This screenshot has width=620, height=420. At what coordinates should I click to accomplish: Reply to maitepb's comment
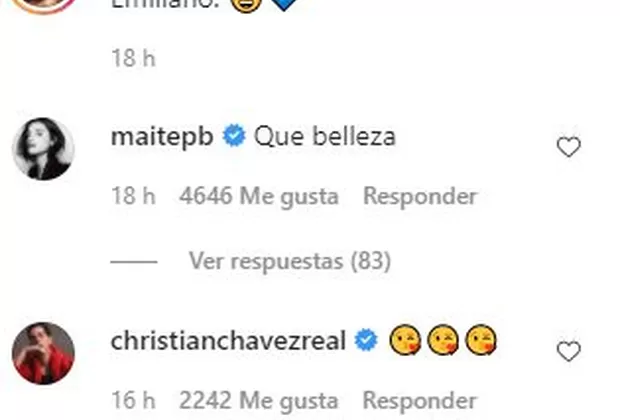click(x=420, y=197)
